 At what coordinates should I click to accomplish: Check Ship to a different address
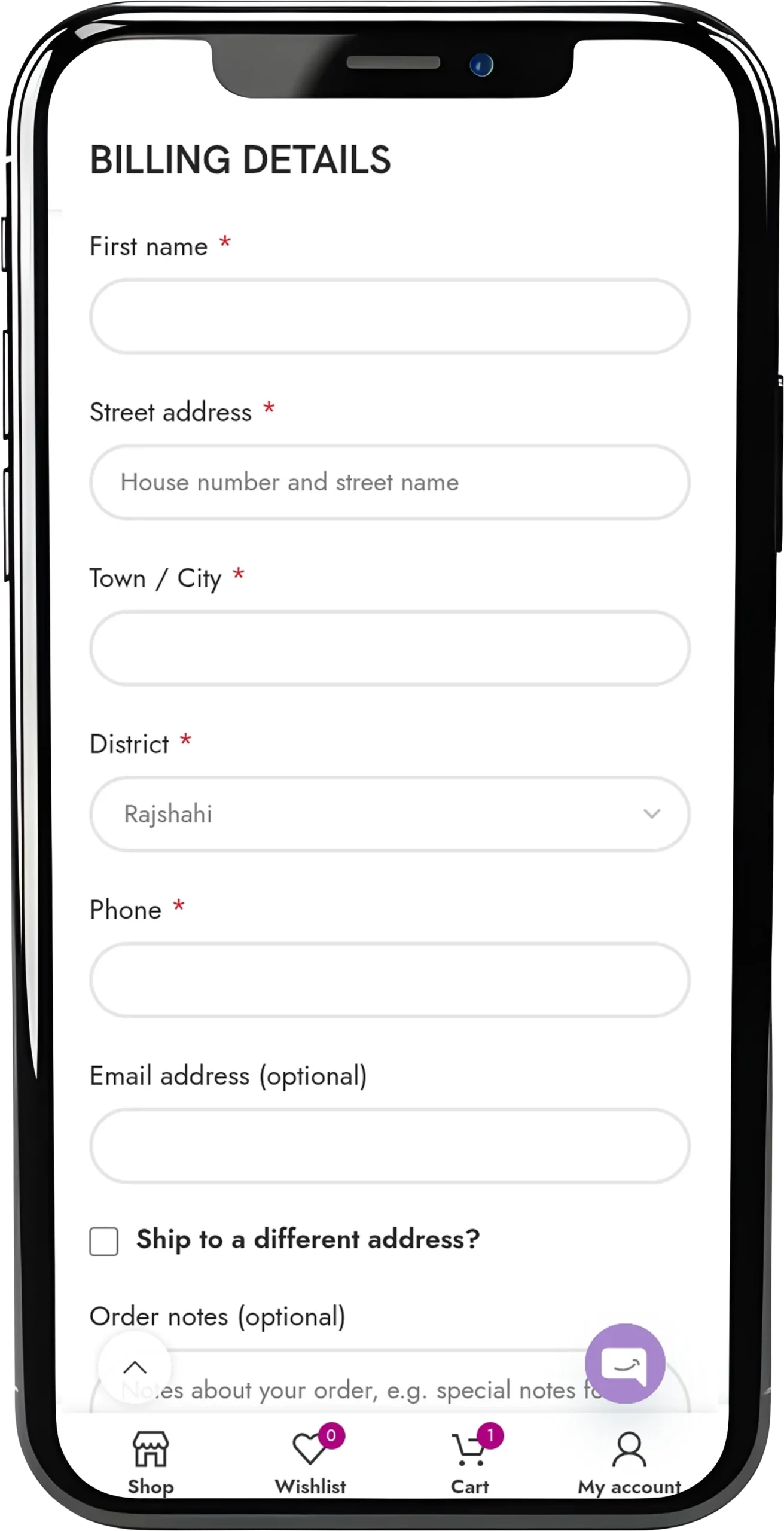pos(104,1242)
